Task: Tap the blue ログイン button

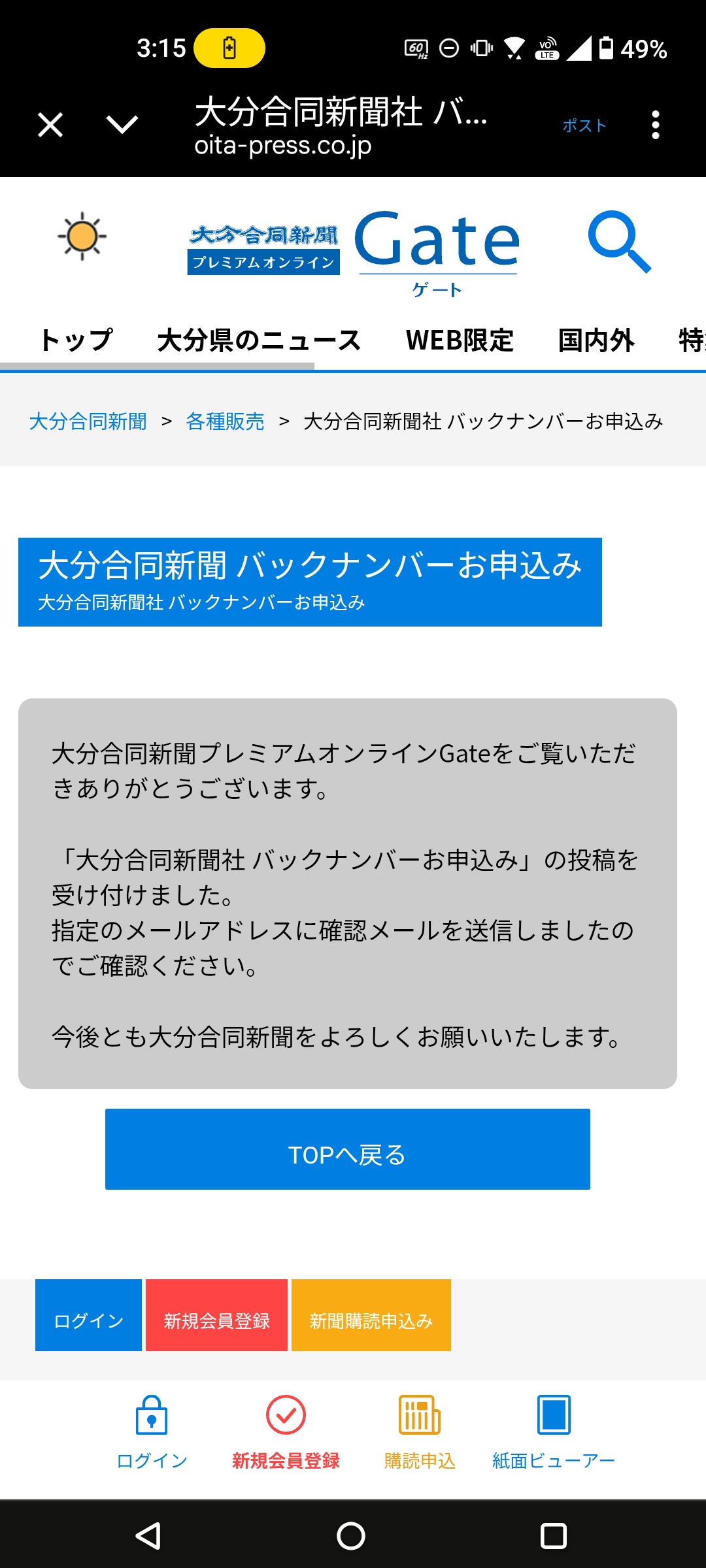Action: point(88,1315)
